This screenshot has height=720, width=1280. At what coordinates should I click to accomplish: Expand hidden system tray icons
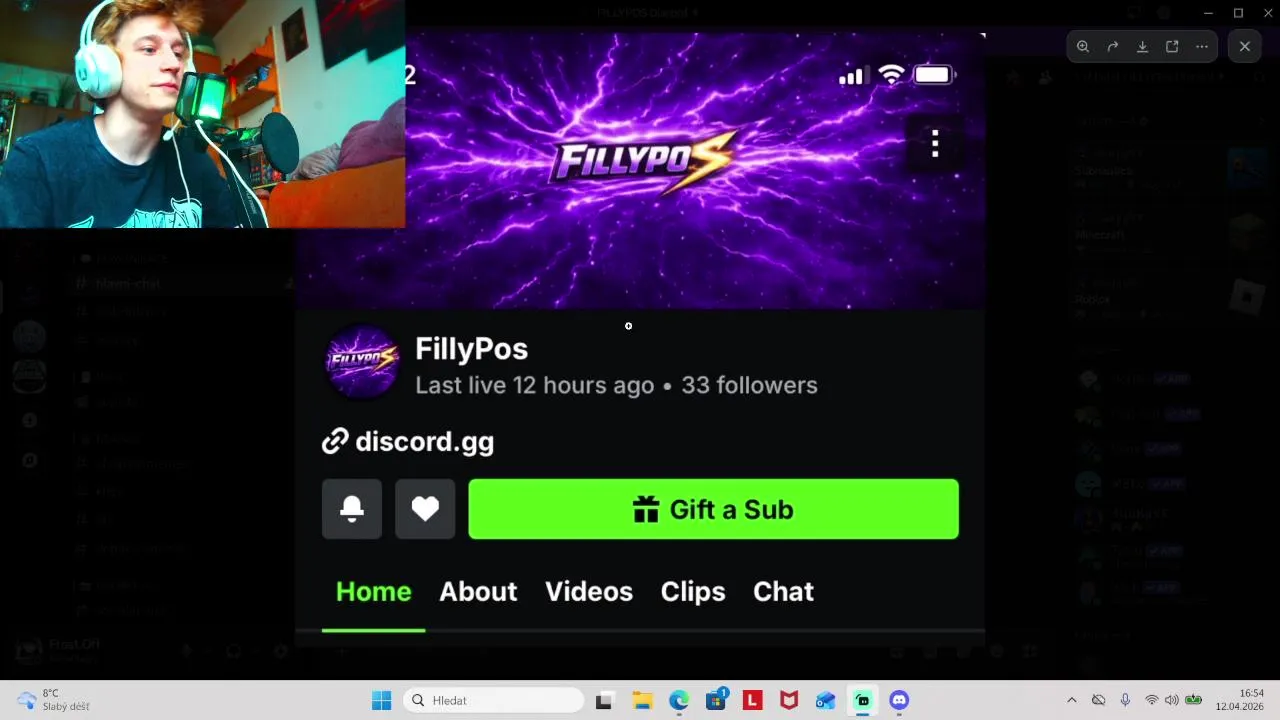coord(1072,701)
